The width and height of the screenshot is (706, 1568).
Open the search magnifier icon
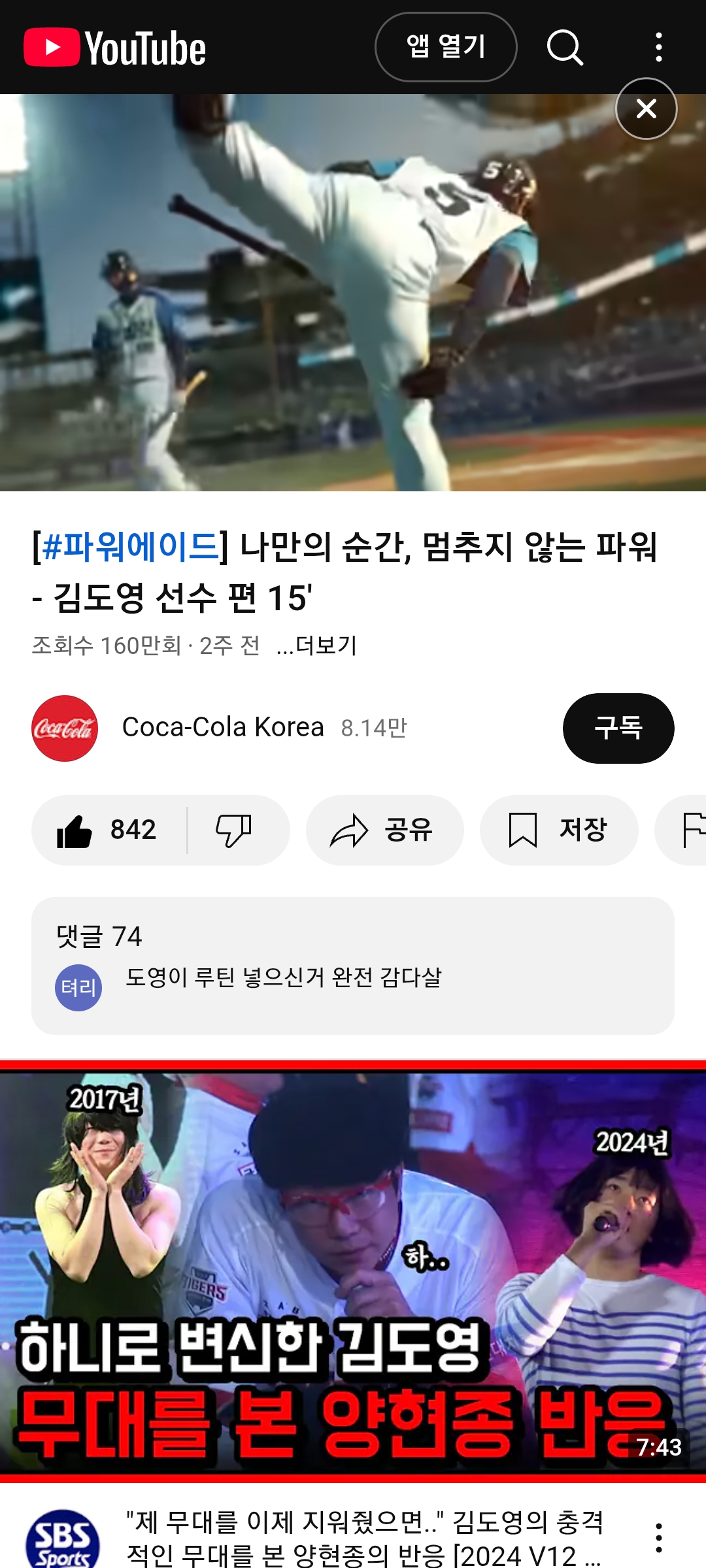pos(565,47)
